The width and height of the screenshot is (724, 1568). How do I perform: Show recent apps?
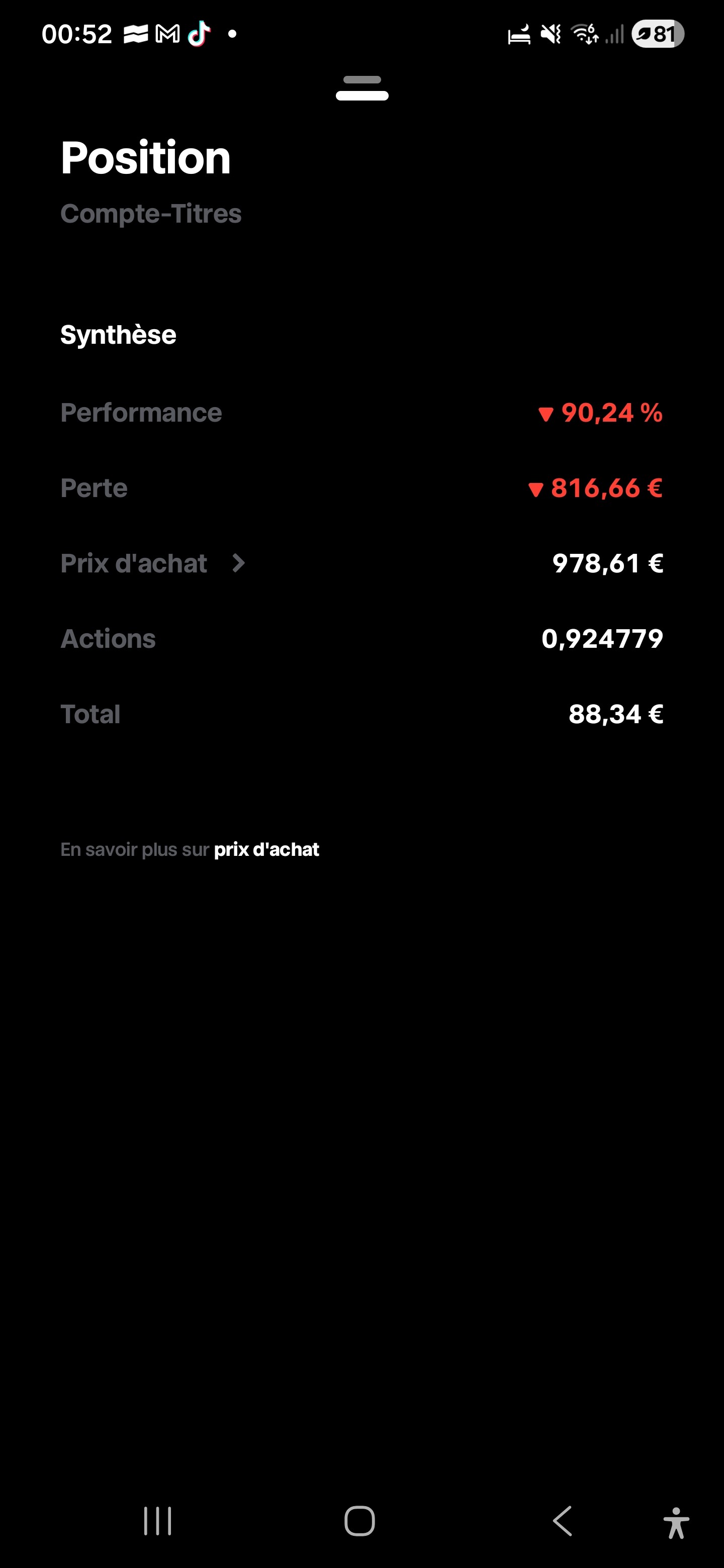(x=158, y=1521)
